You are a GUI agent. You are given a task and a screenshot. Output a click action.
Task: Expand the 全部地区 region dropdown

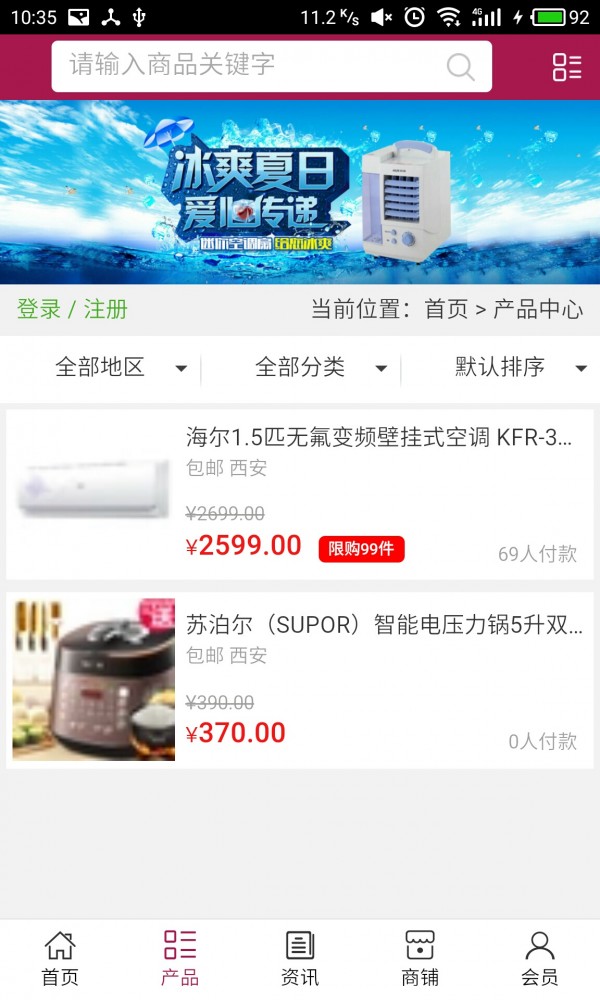point(120,368)
